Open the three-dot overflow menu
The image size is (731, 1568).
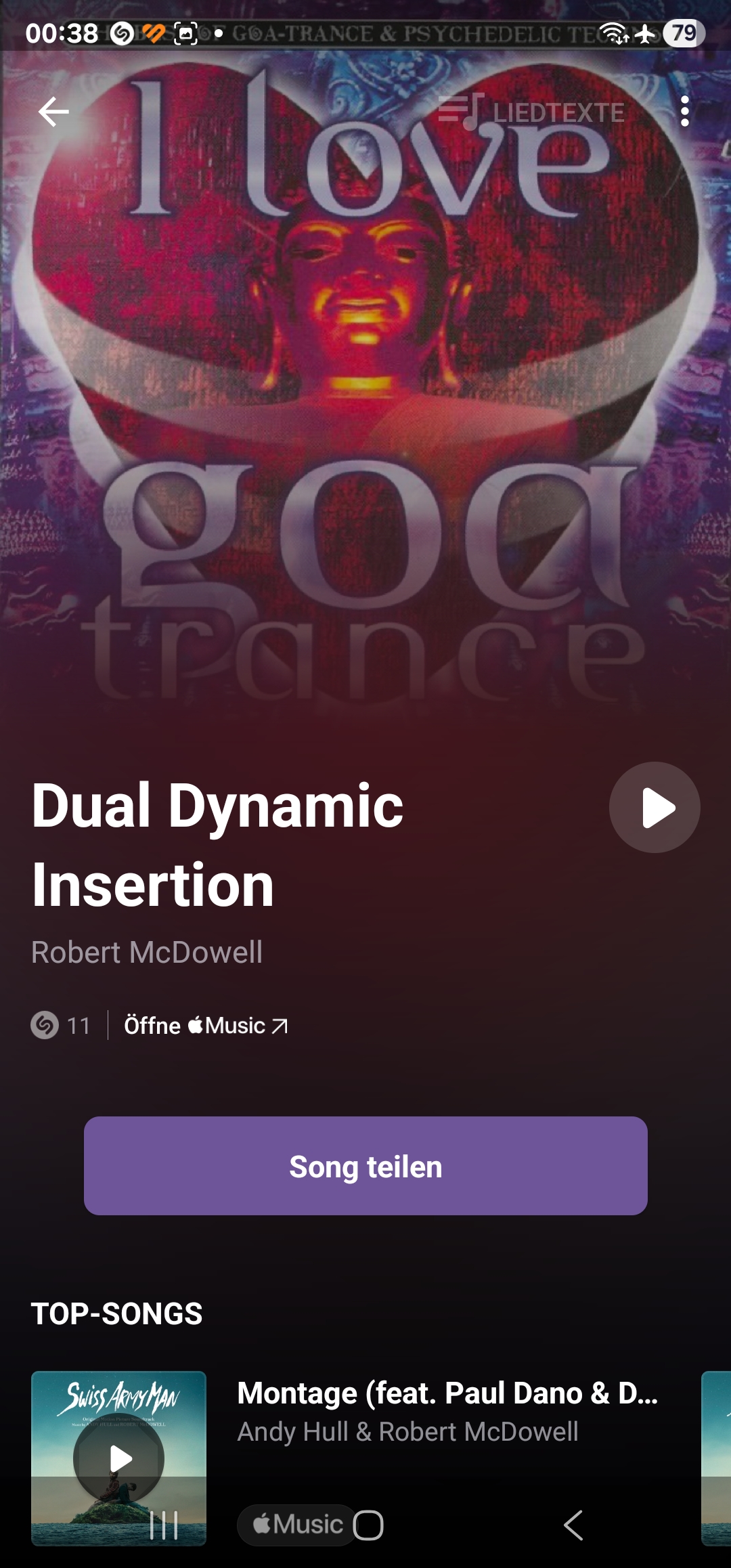(685, 111)
